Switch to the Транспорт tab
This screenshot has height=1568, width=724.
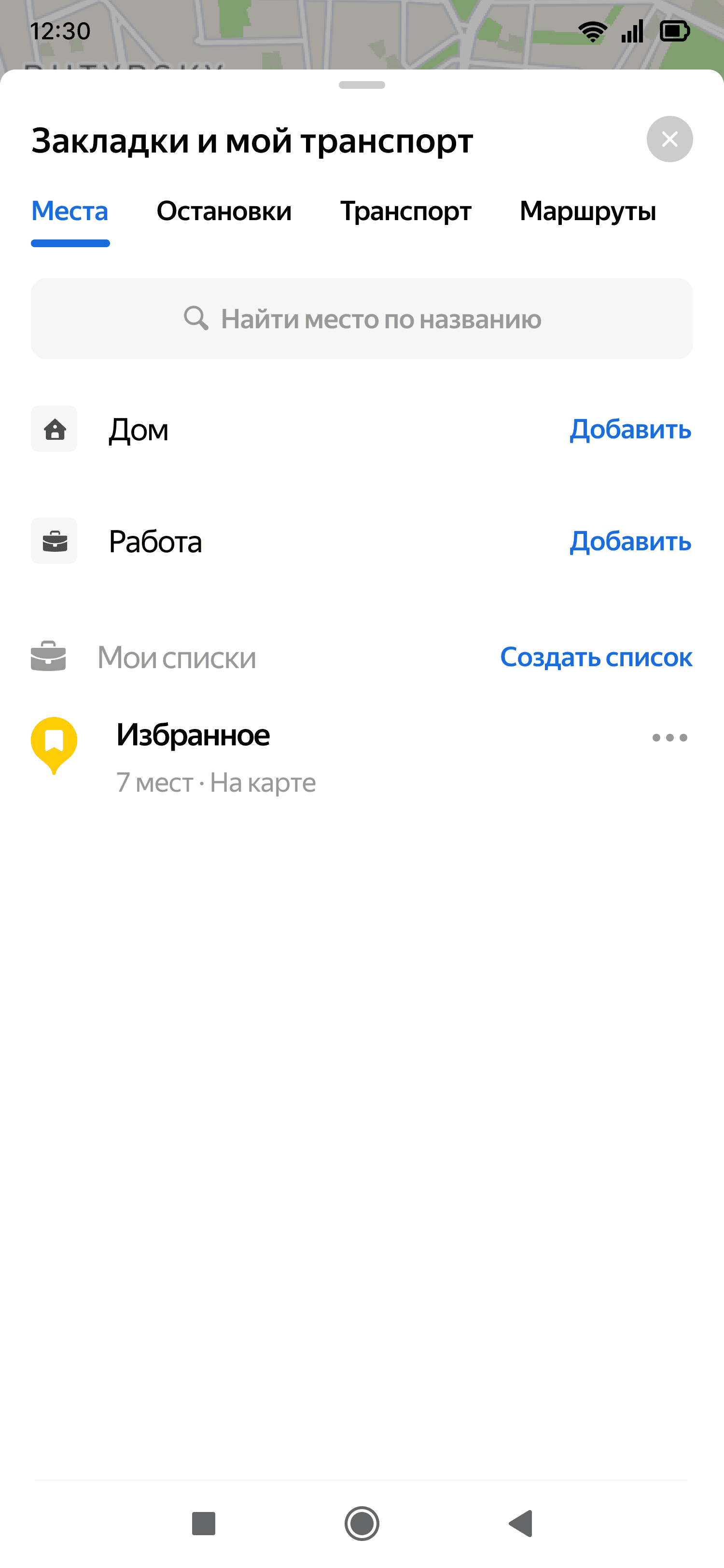[405, 211]
